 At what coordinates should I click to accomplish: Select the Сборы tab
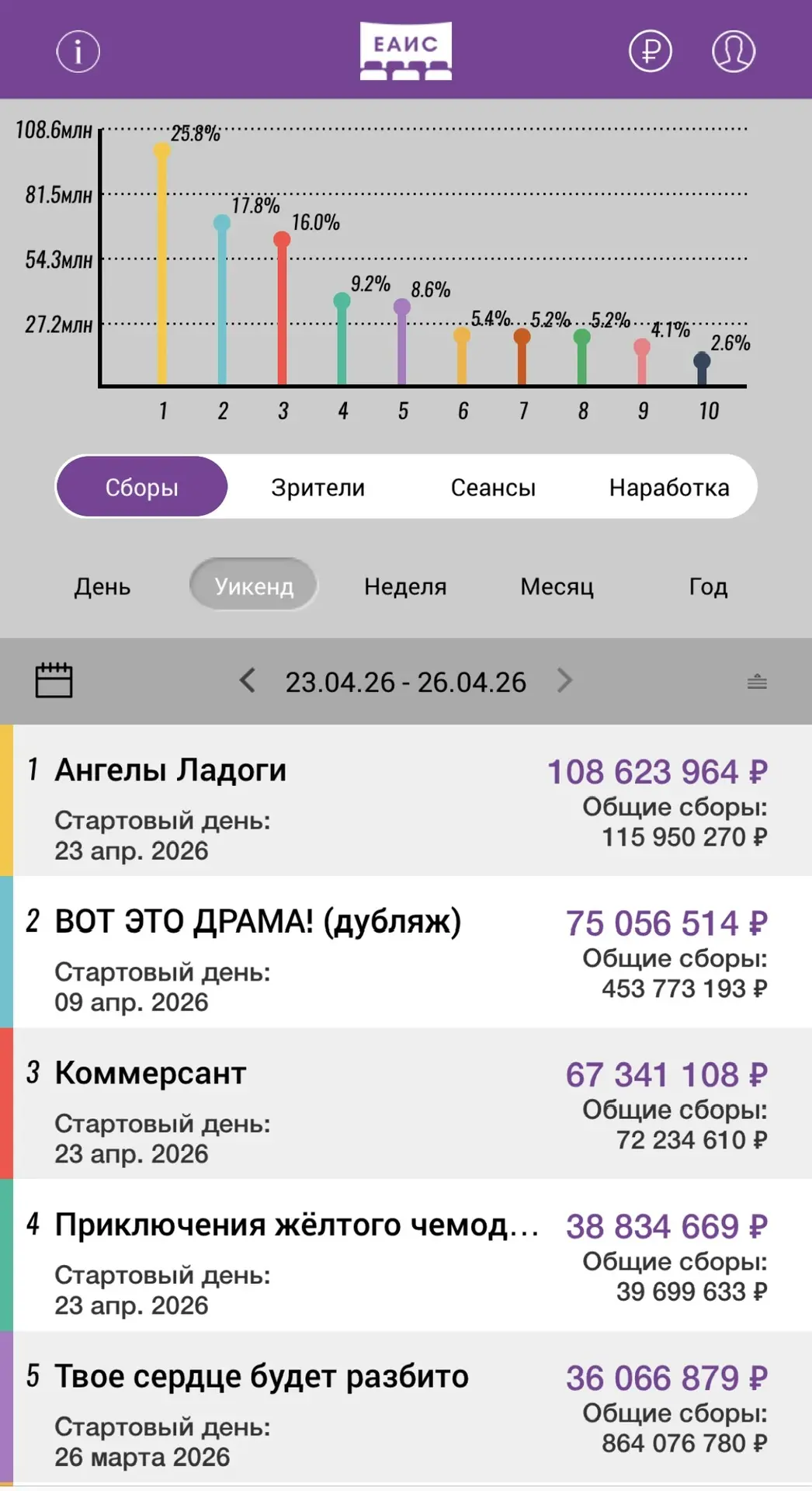click(142, 487)
